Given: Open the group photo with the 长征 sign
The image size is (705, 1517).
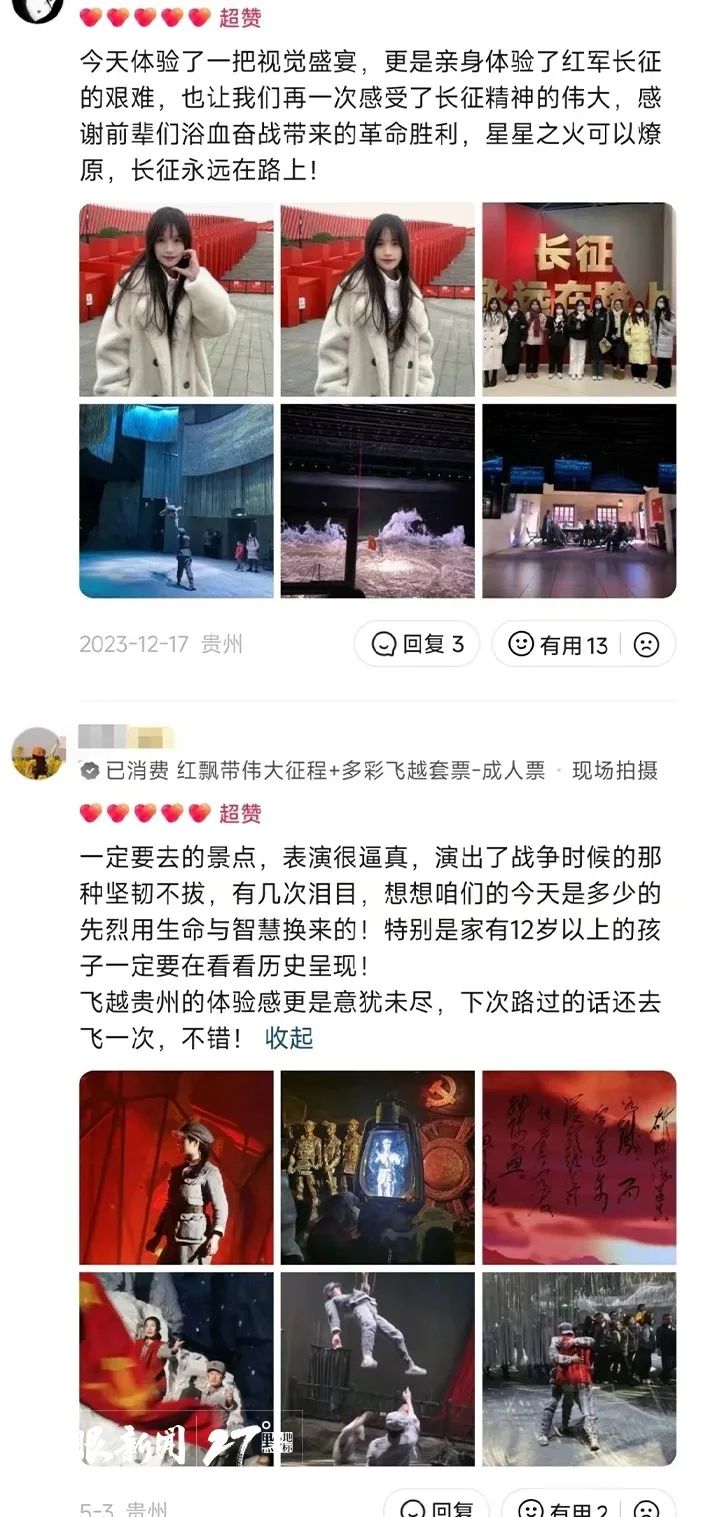Looking at the screenshot, I should coord(579,300).
